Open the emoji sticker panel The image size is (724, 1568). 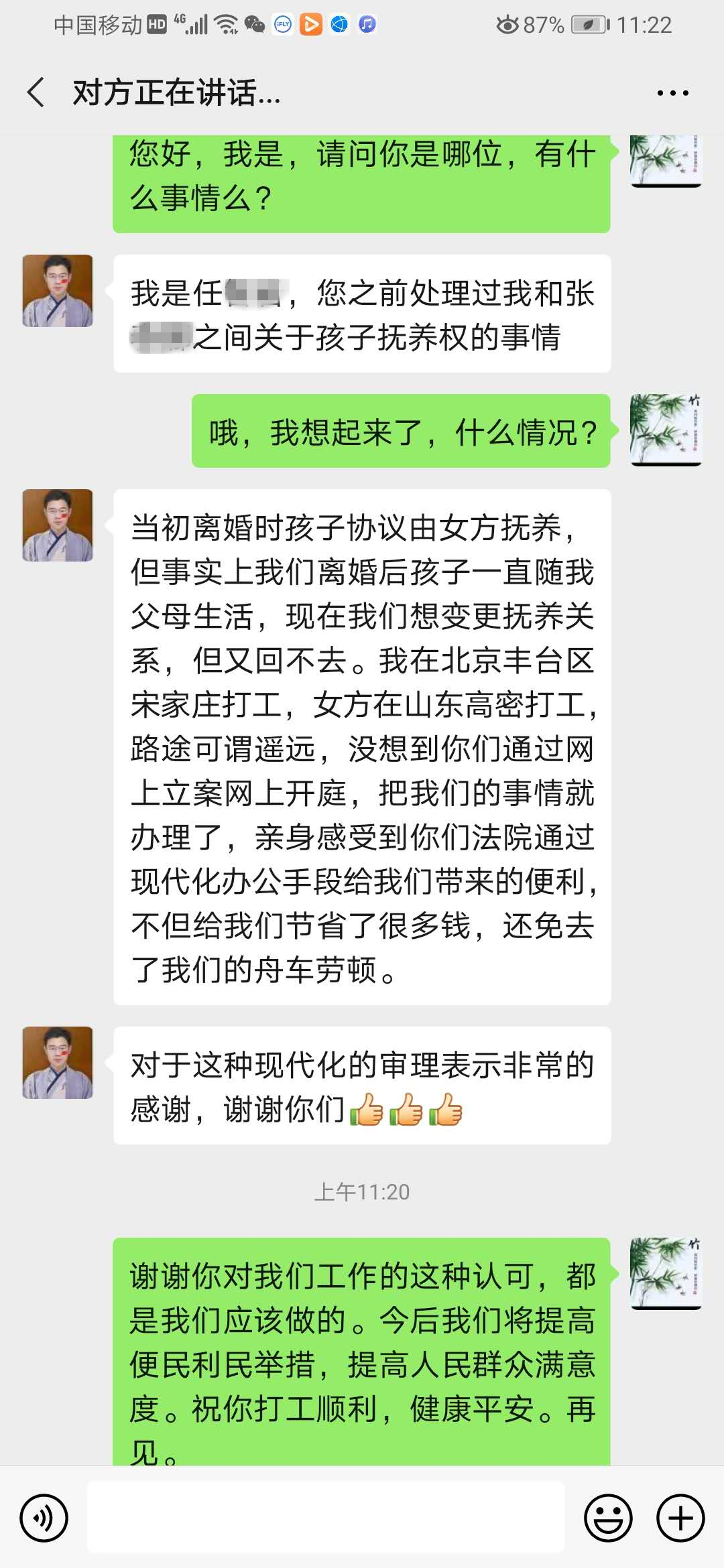[608, 1518]
